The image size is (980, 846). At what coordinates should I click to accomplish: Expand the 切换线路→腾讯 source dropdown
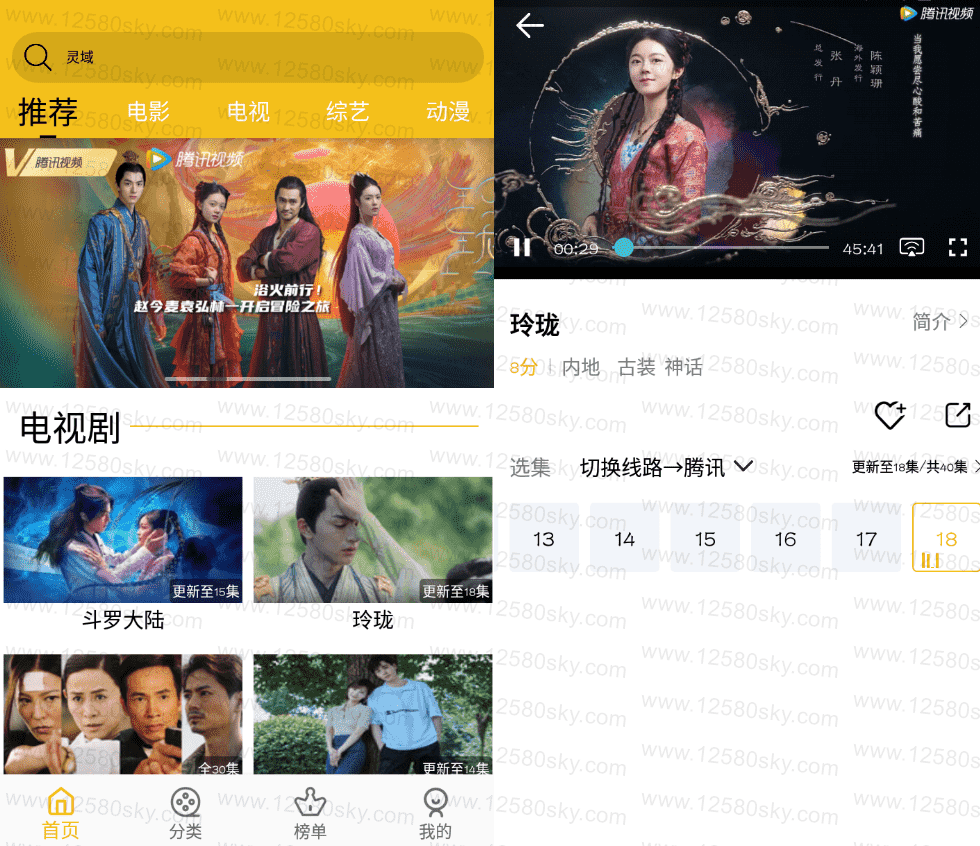click(667, 467)
